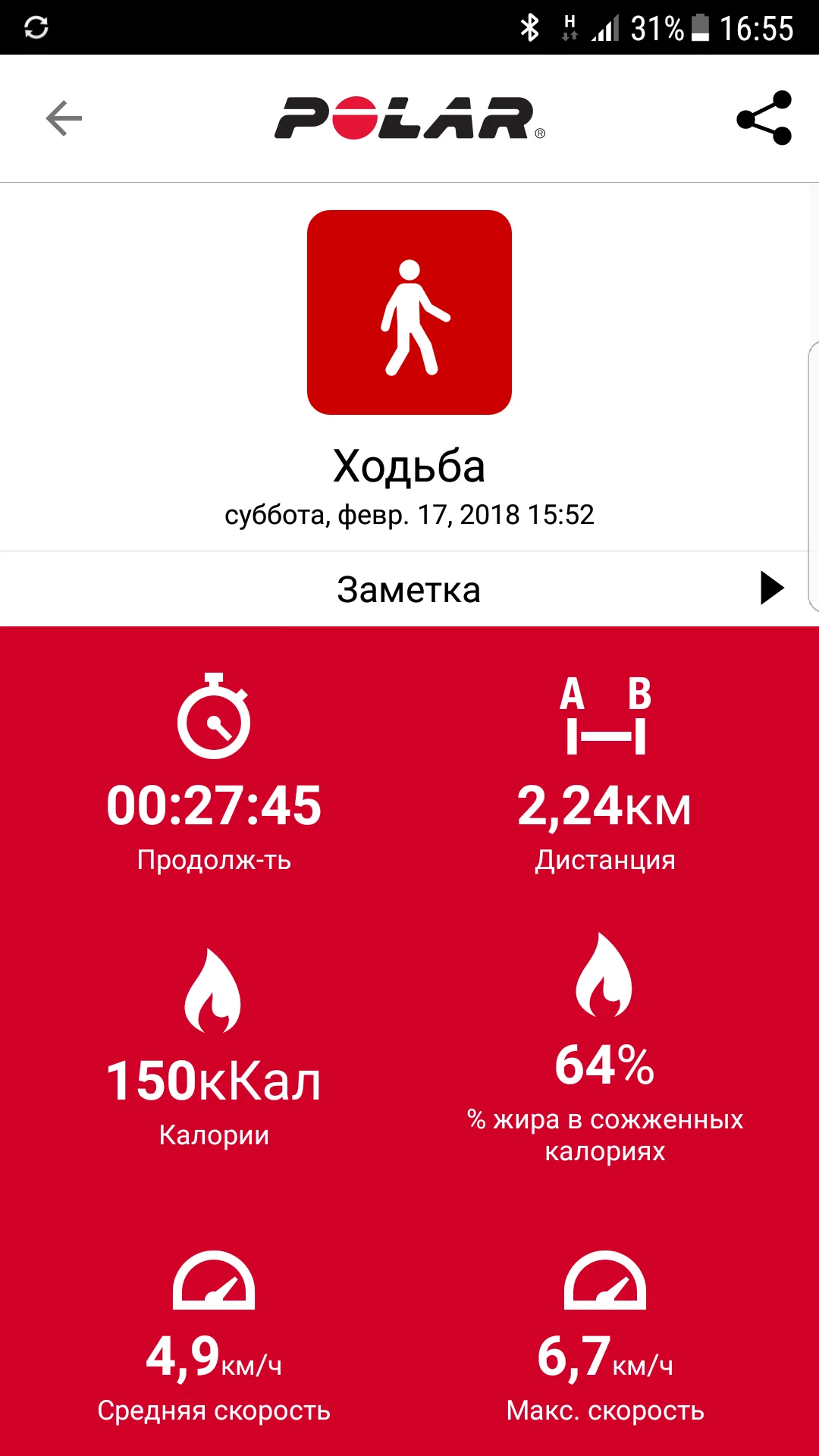819x1456 pixels.
Task: Go back using the arrow icon
Action: point(64,118)
